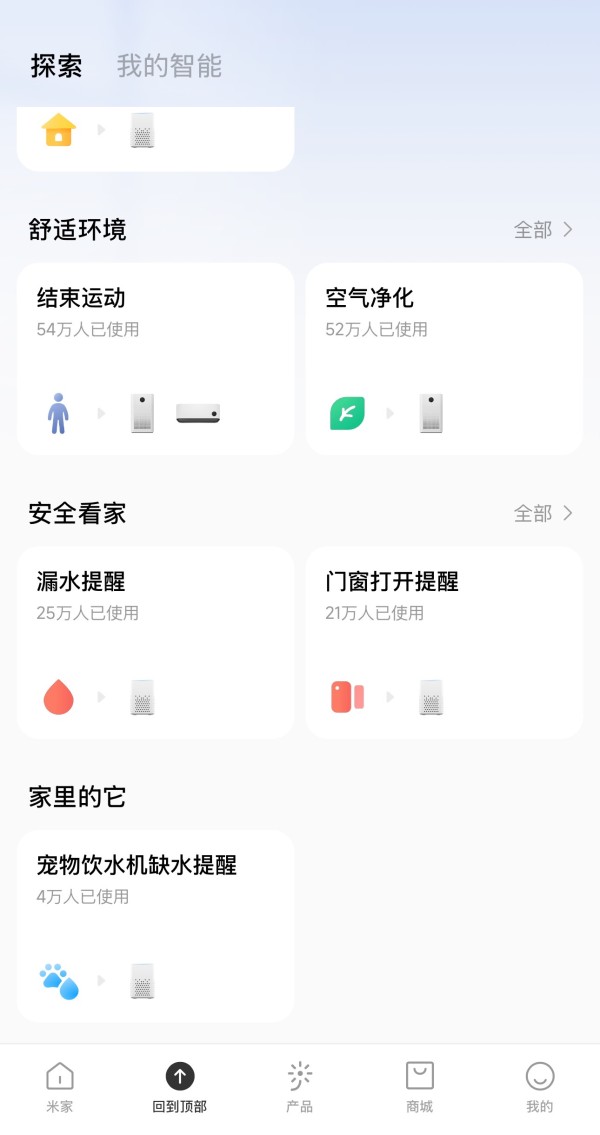Open the 门窗打开提醒 scene card
600x1135 pixels.
[444, 643]
